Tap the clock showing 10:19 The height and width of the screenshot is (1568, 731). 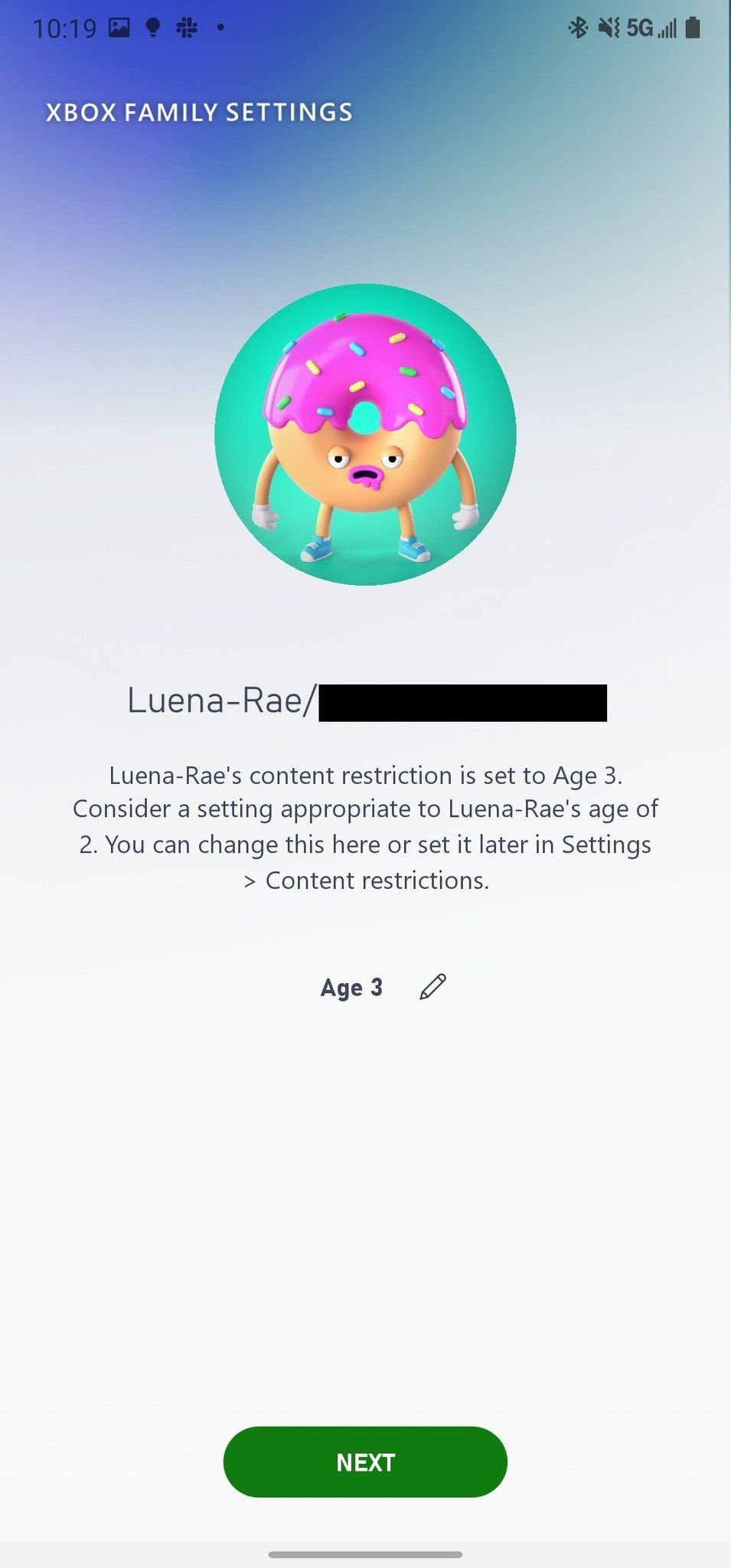coord(66,28)
